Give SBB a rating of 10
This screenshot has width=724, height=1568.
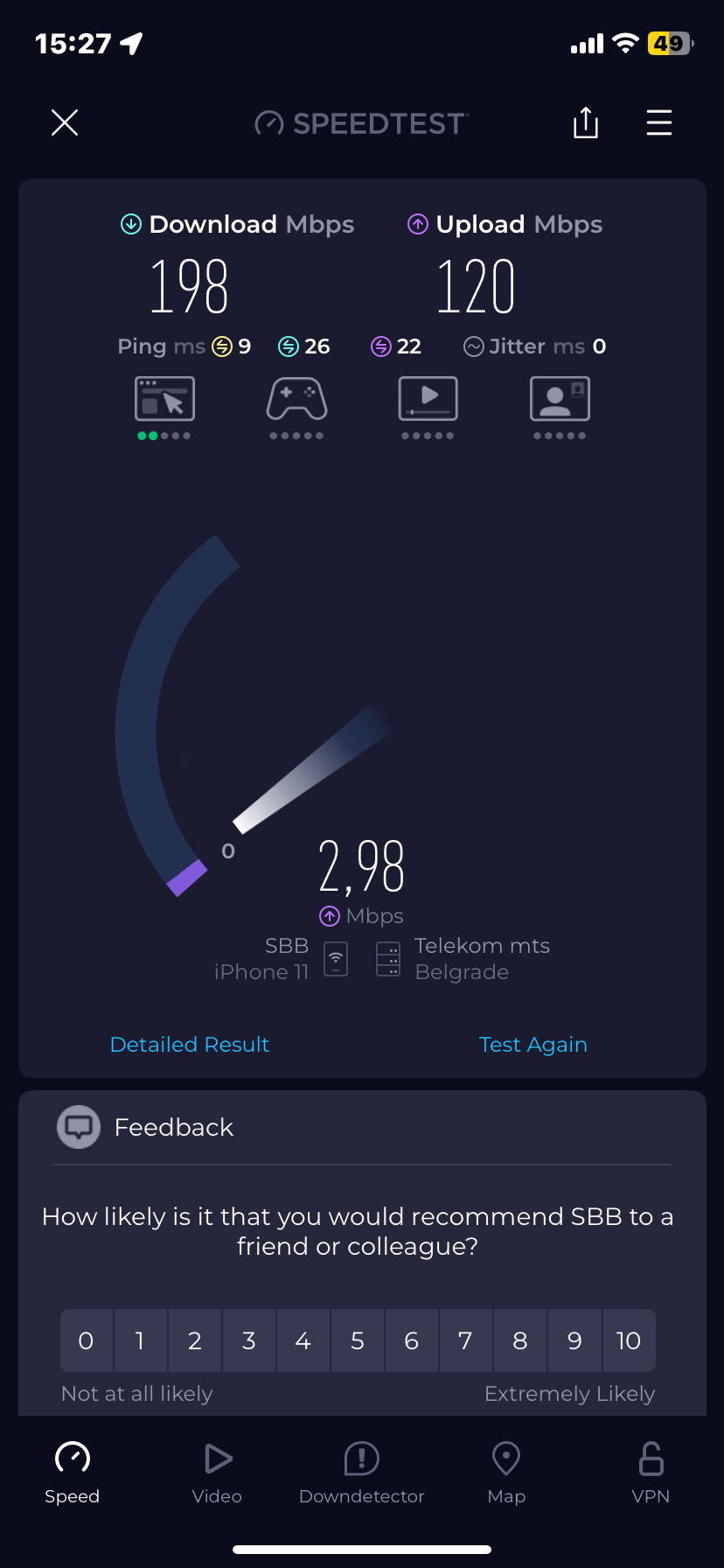coord(629,1340)
